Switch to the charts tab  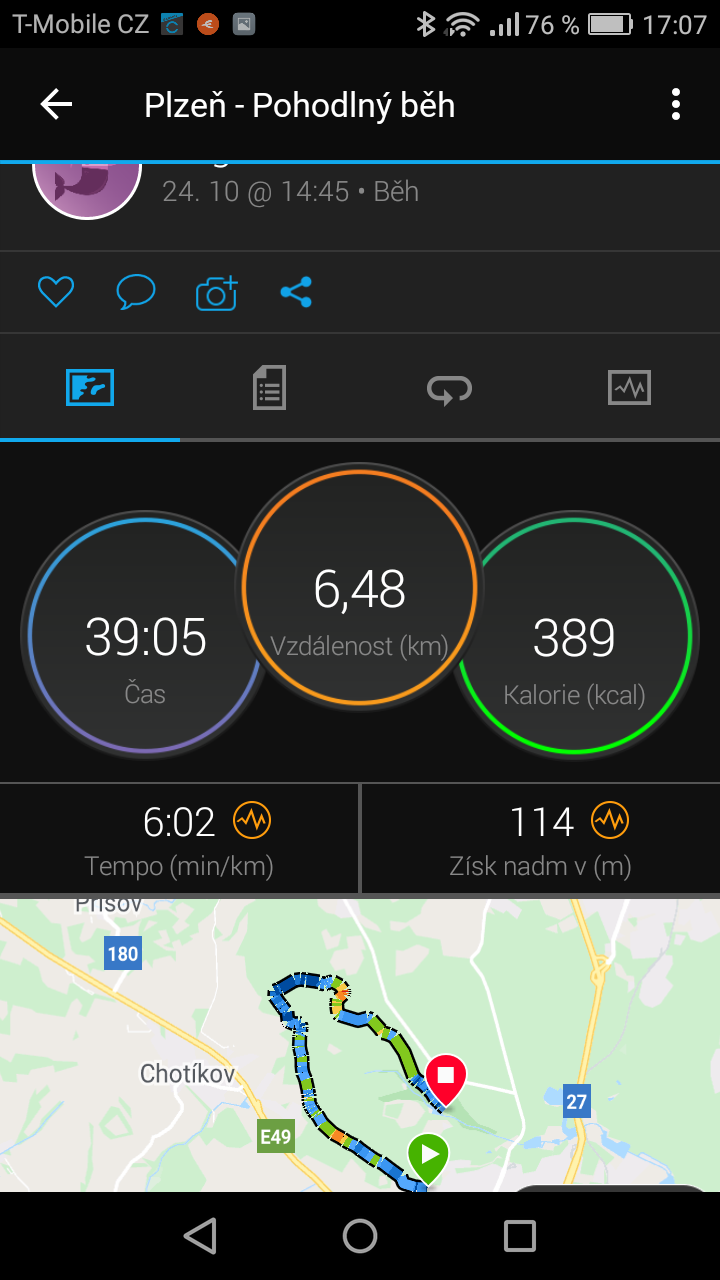point(629,387)
